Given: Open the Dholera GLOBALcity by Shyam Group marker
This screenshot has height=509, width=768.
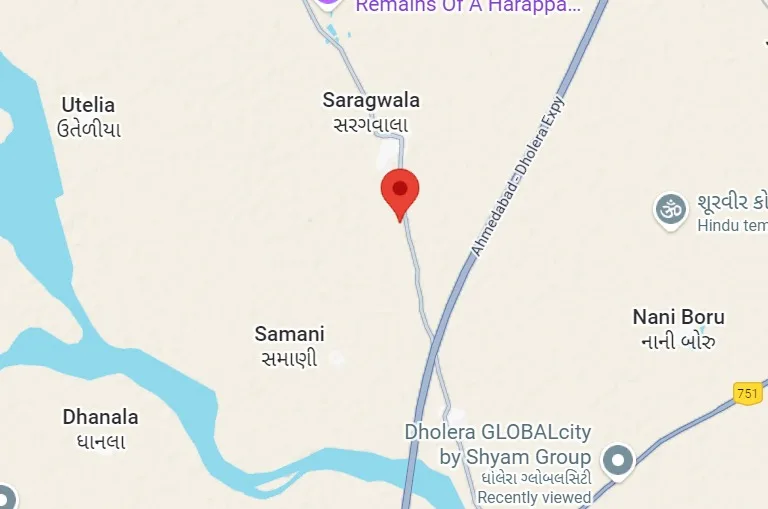Looking at the screenshot, I should 619,460.
